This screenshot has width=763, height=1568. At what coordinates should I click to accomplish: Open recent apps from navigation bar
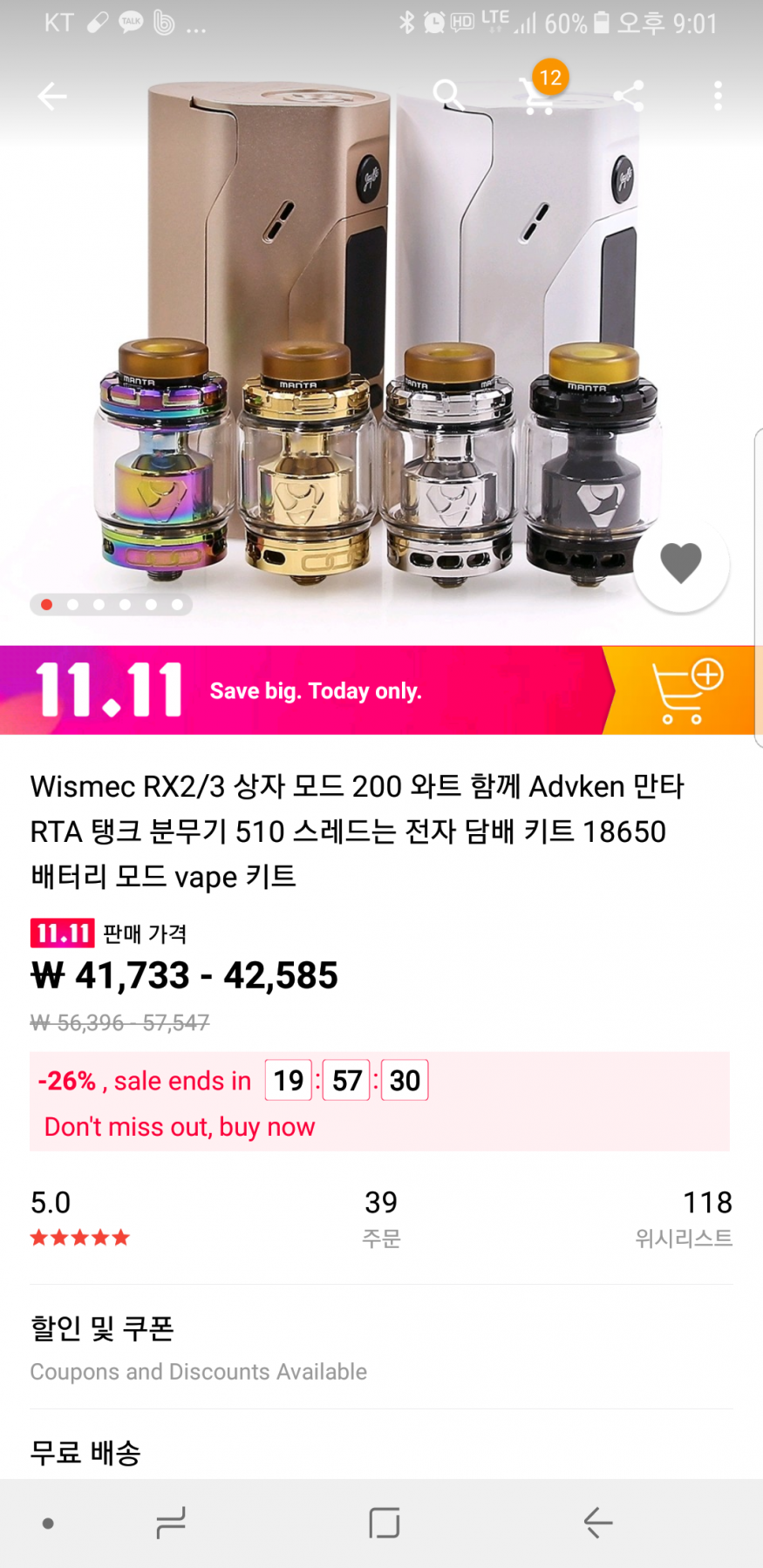pos(170,1523)
